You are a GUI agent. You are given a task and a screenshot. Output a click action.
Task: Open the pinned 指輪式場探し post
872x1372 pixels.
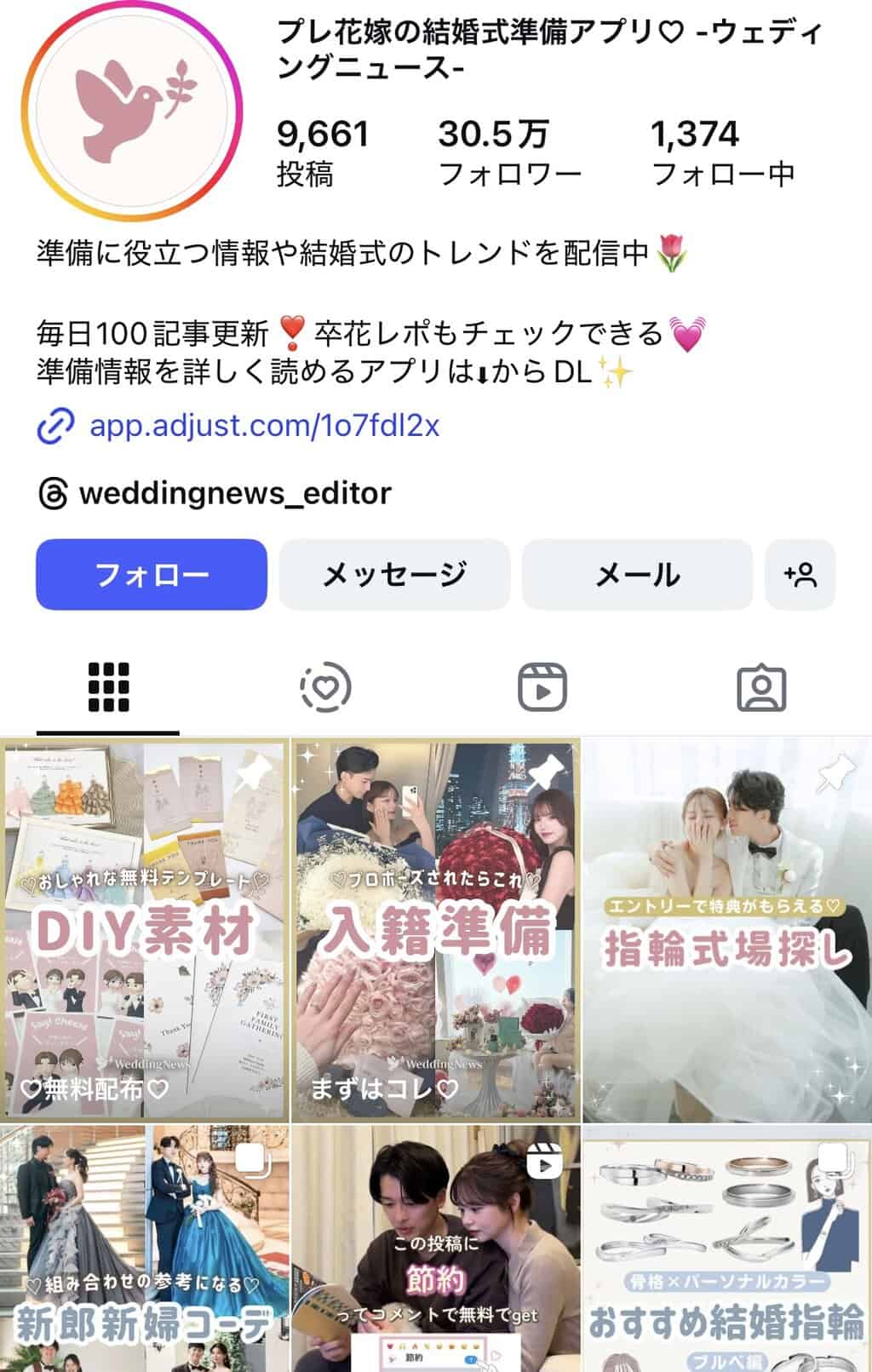tap(727, 930)
